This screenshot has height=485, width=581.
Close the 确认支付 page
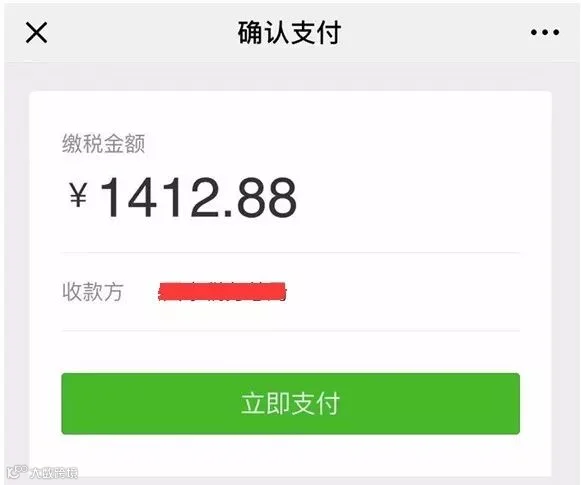click(x=36, y=32)
